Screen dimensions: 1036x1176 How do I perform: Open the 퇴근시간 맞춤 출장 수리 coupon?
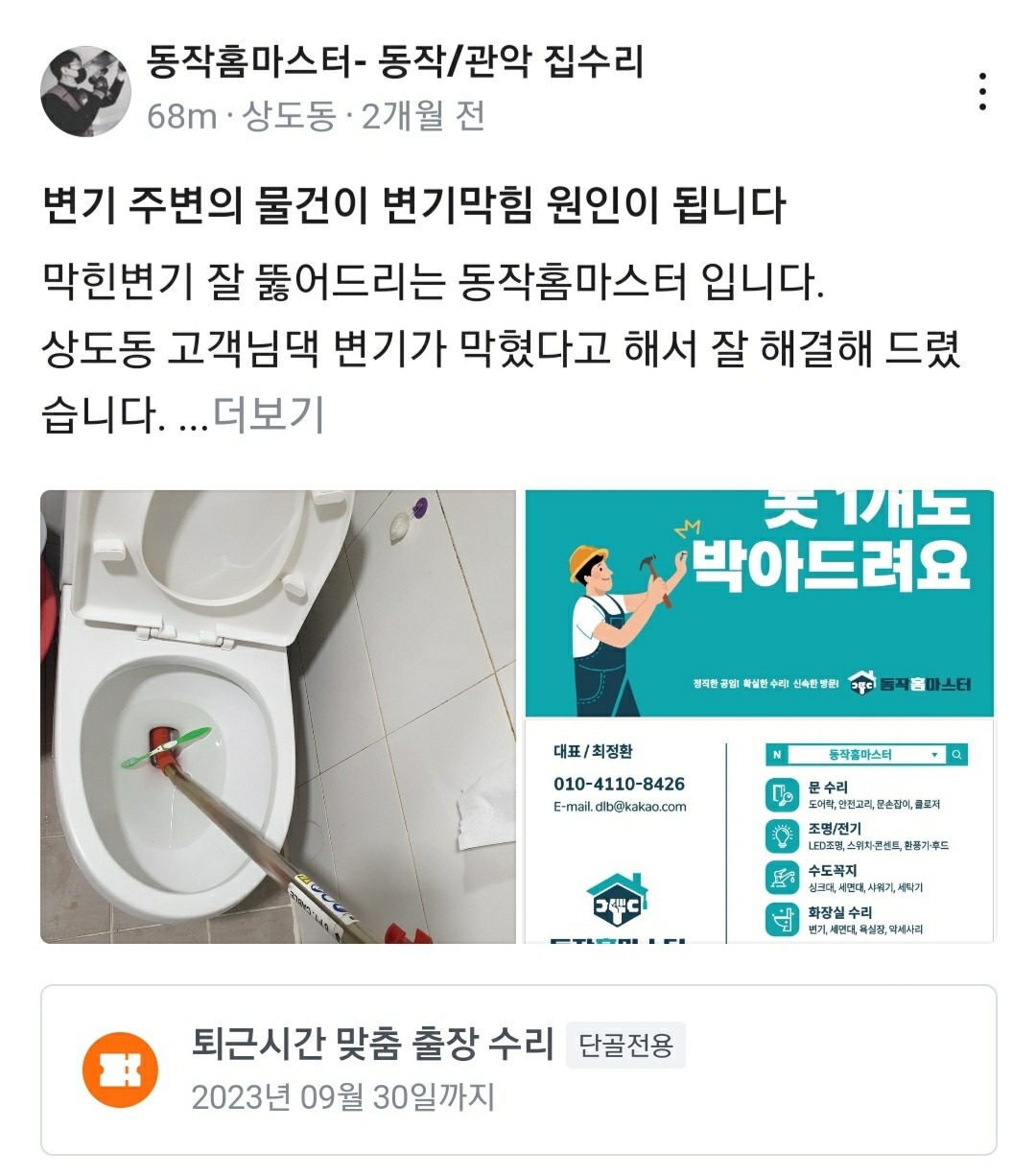coord(518,1070)
